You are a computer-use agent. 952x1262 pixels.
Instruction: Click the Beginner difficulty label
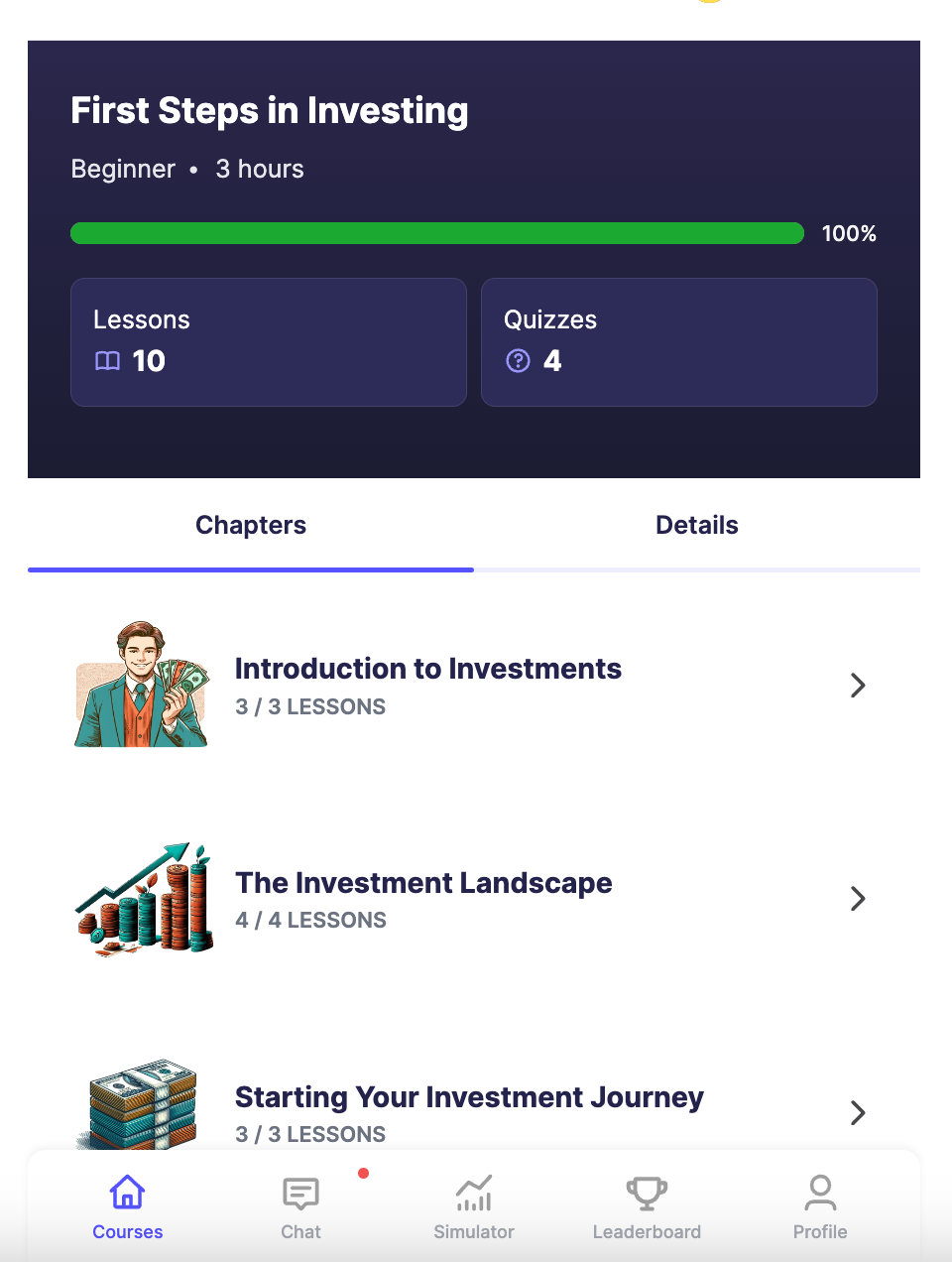[x=123, y=169]
